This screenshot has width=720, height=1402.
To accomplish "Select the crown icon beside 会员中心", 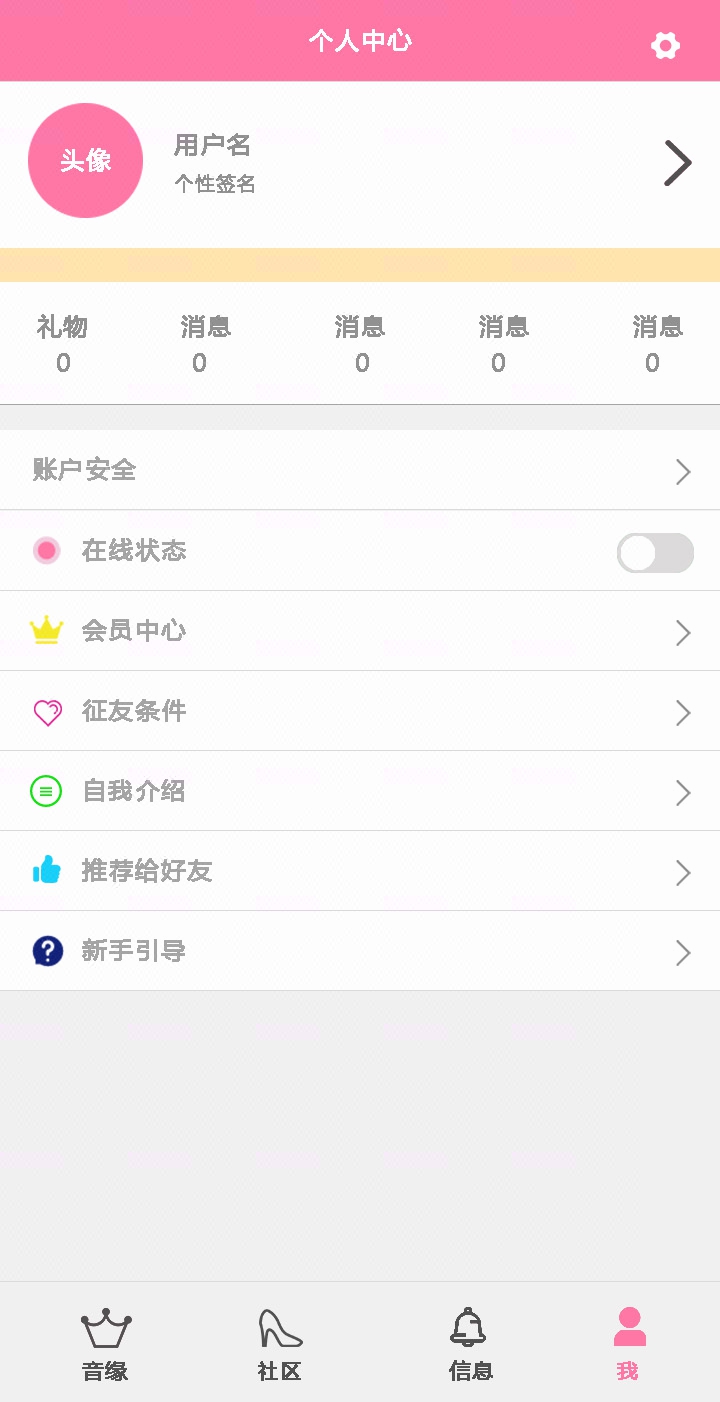I will [46, 631].
